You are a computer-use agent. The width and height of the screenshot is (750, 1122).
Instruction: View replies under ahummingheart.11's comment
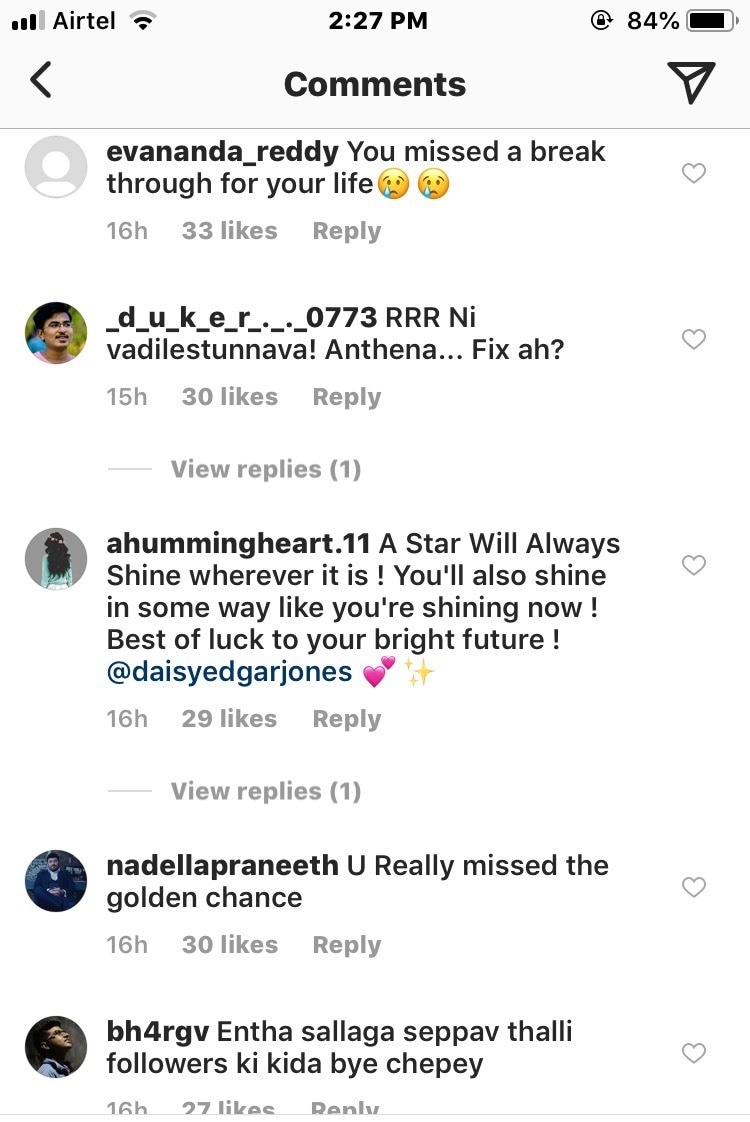pyautogui.click(x=265, y=791)
